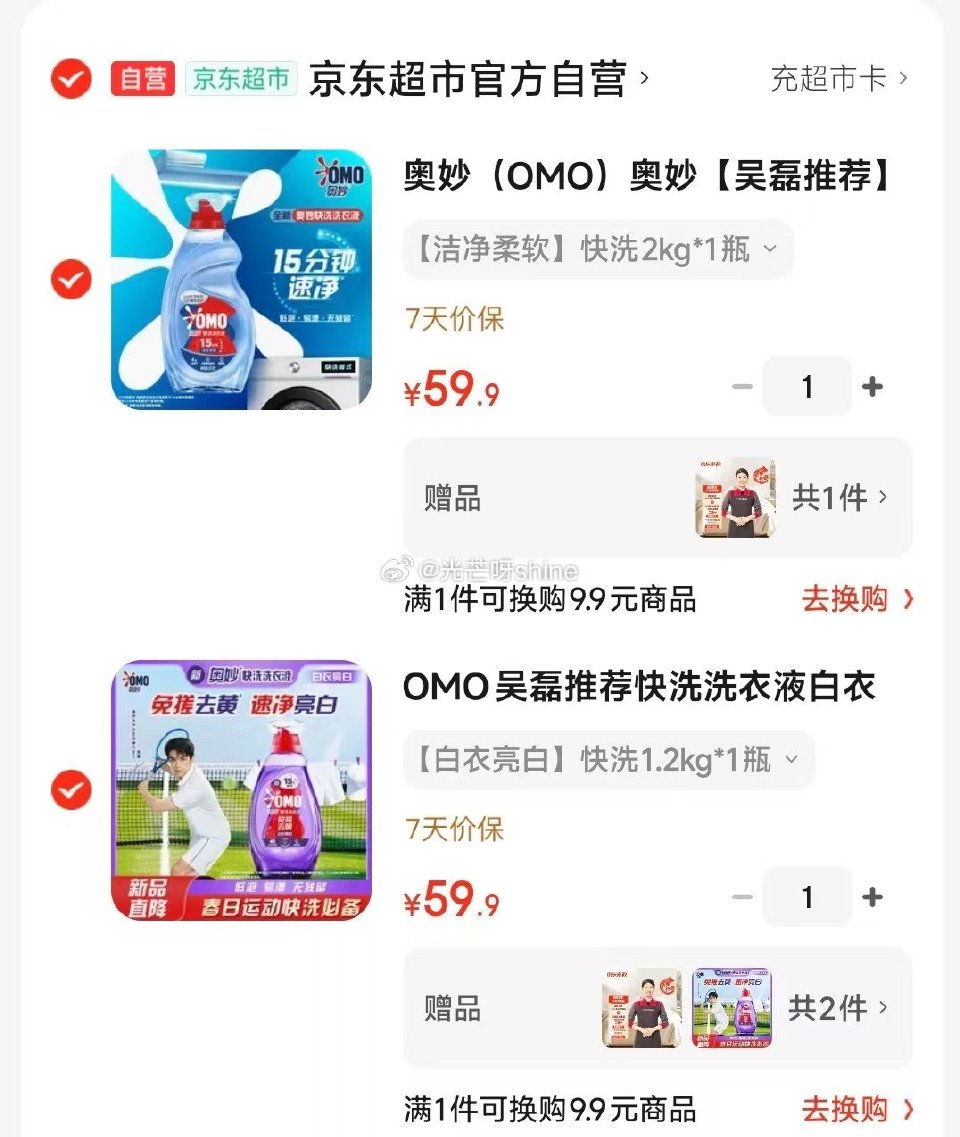Deselect the first OMO laundry detergent item
This screenshot has width=960, height=1137.
pos(68,278)
